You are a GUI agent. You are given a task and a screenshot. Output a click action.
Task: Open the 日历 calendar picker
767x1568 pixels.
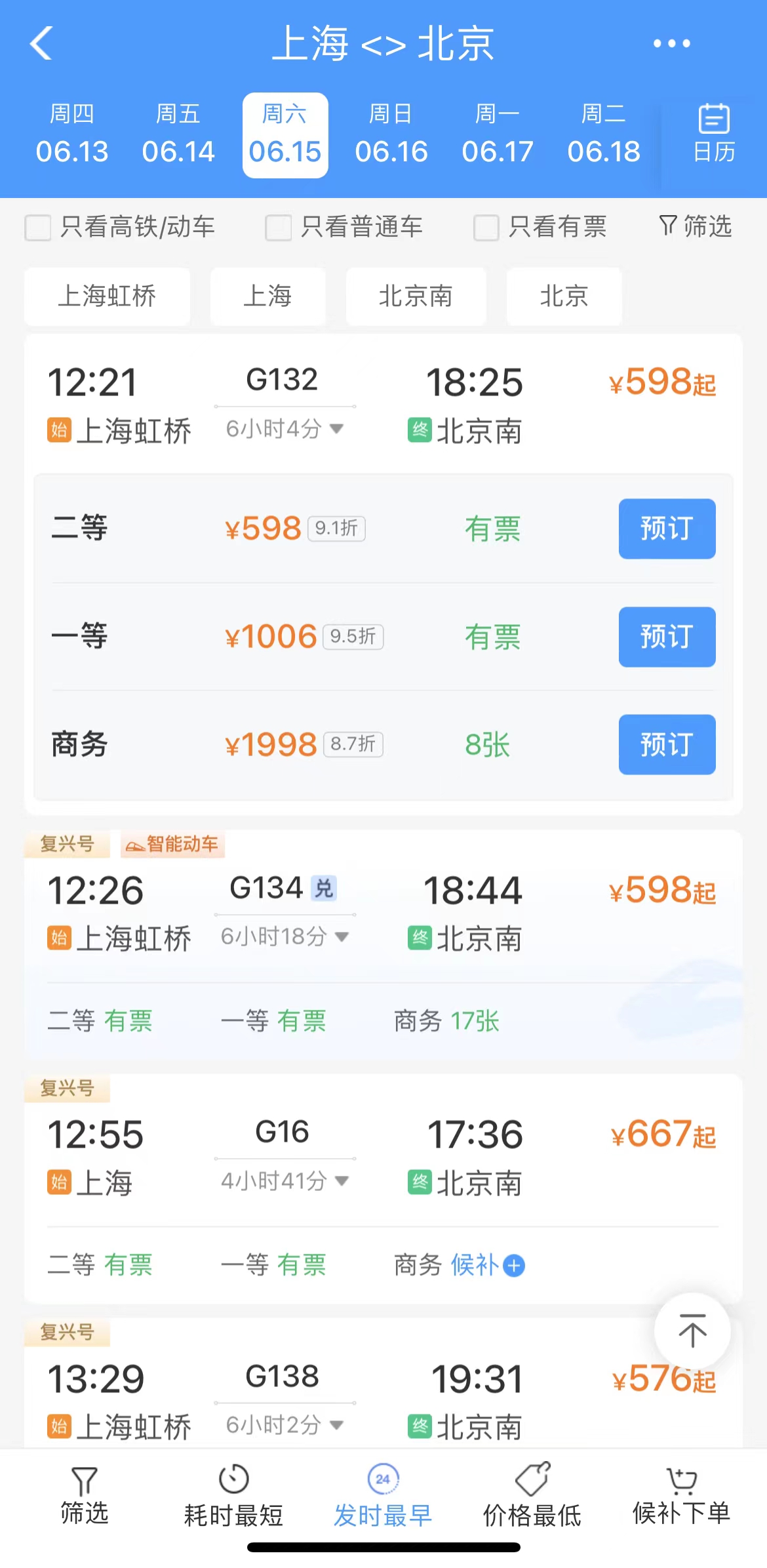click(x=713, y=134)
